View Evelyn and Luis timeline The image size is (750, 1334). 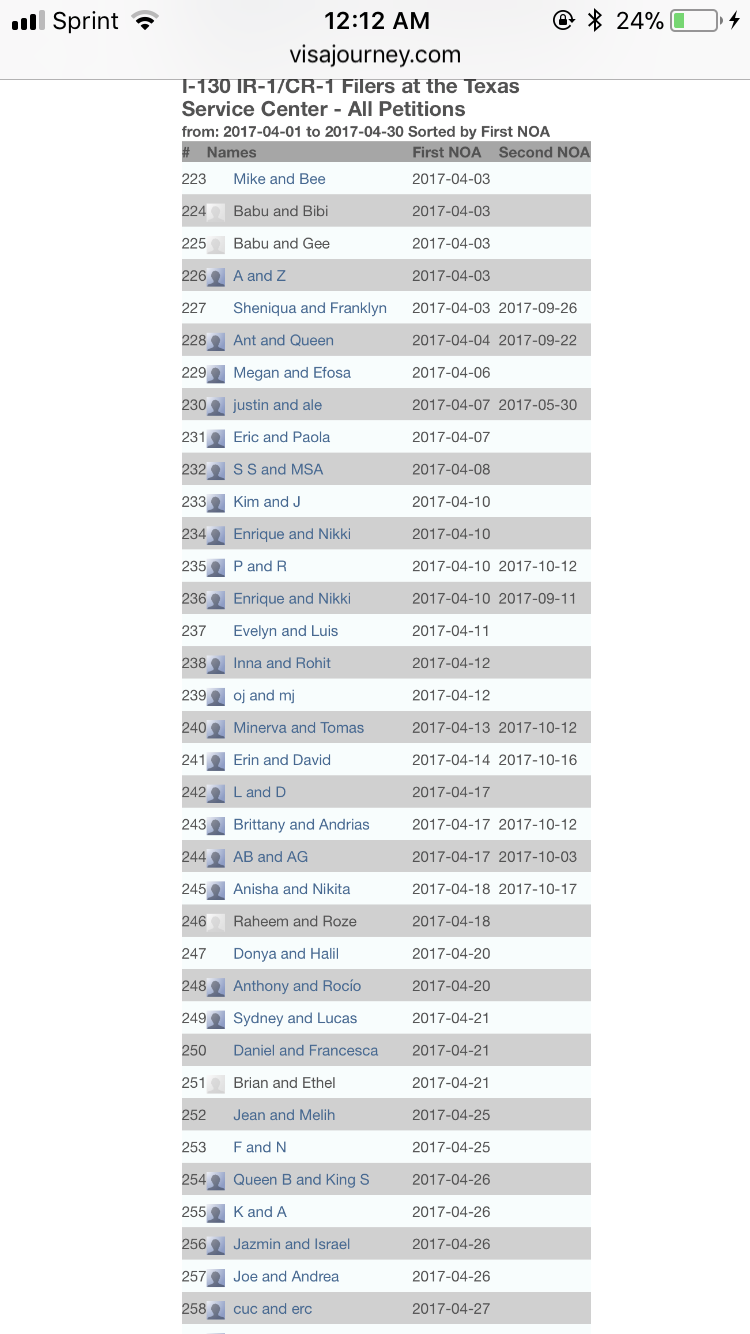pos(285,631)
